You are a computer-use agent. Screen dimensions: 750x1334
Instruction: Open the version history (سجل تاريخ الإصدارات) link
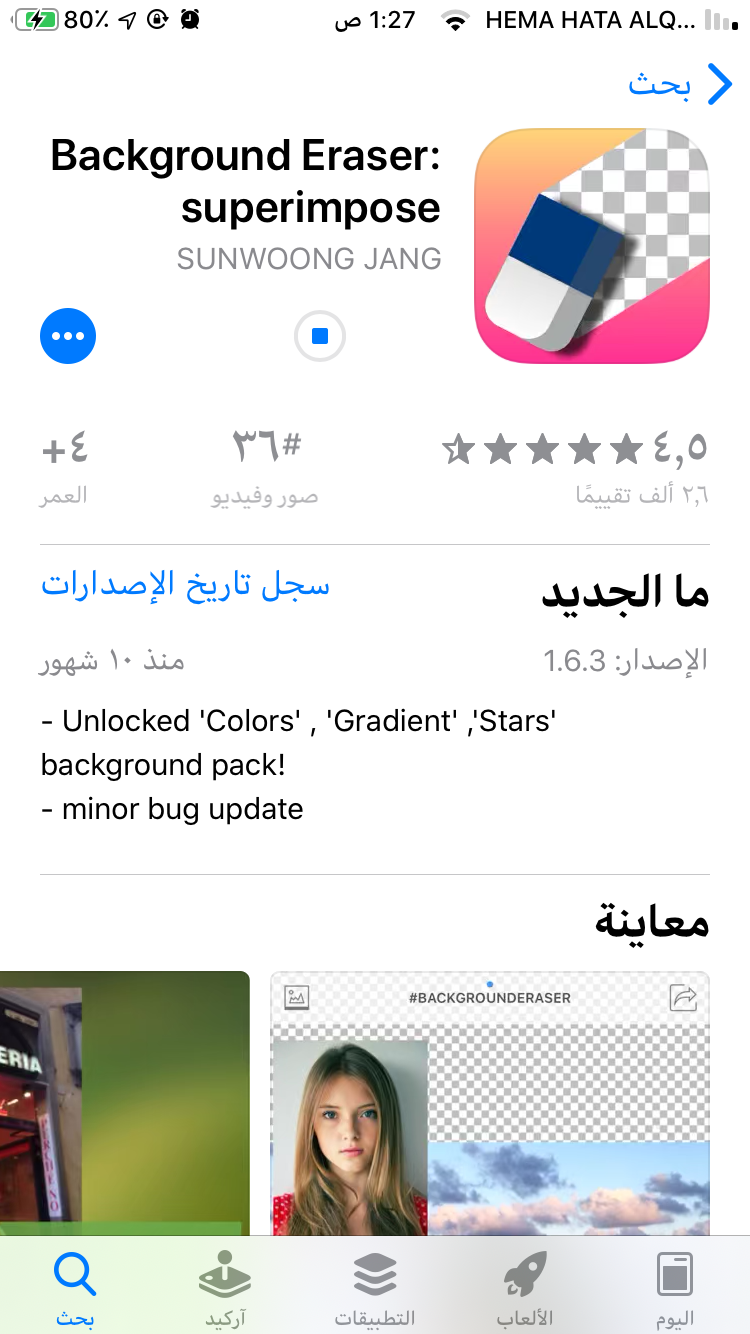185,586
